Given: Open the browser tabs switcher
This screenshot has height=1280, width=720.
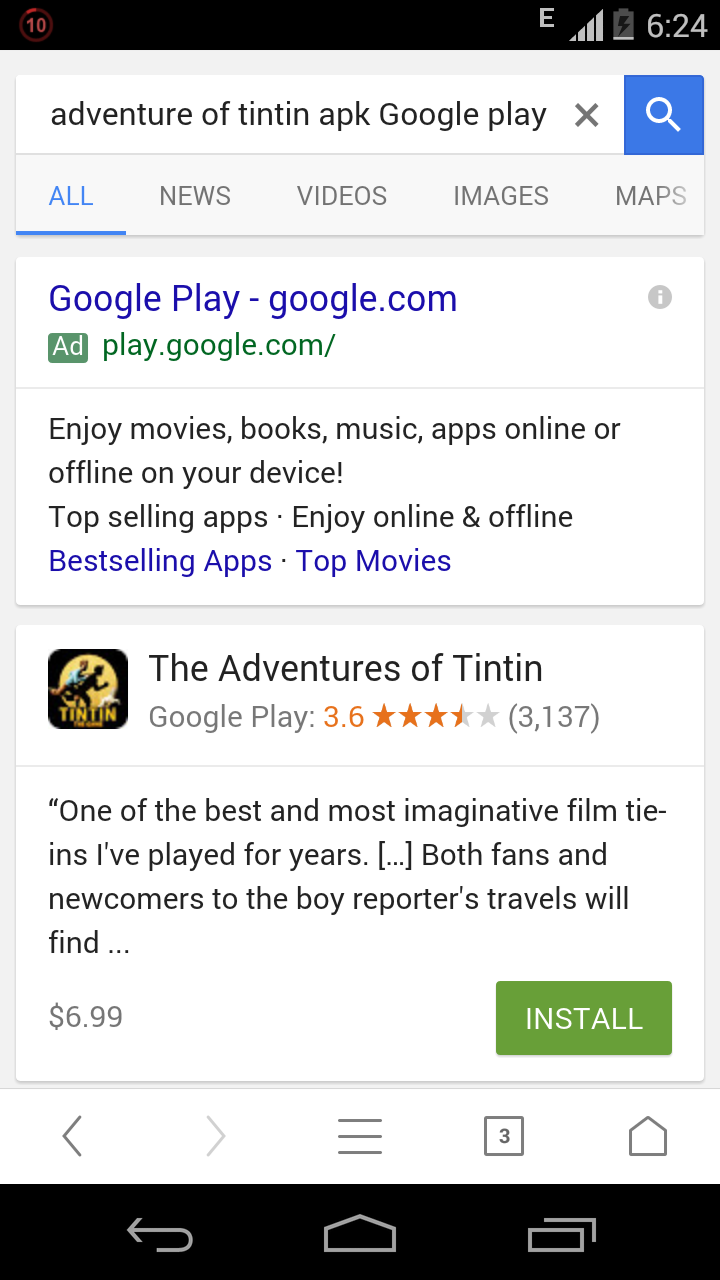Looking at the screenshot, I should (504, 1136).
